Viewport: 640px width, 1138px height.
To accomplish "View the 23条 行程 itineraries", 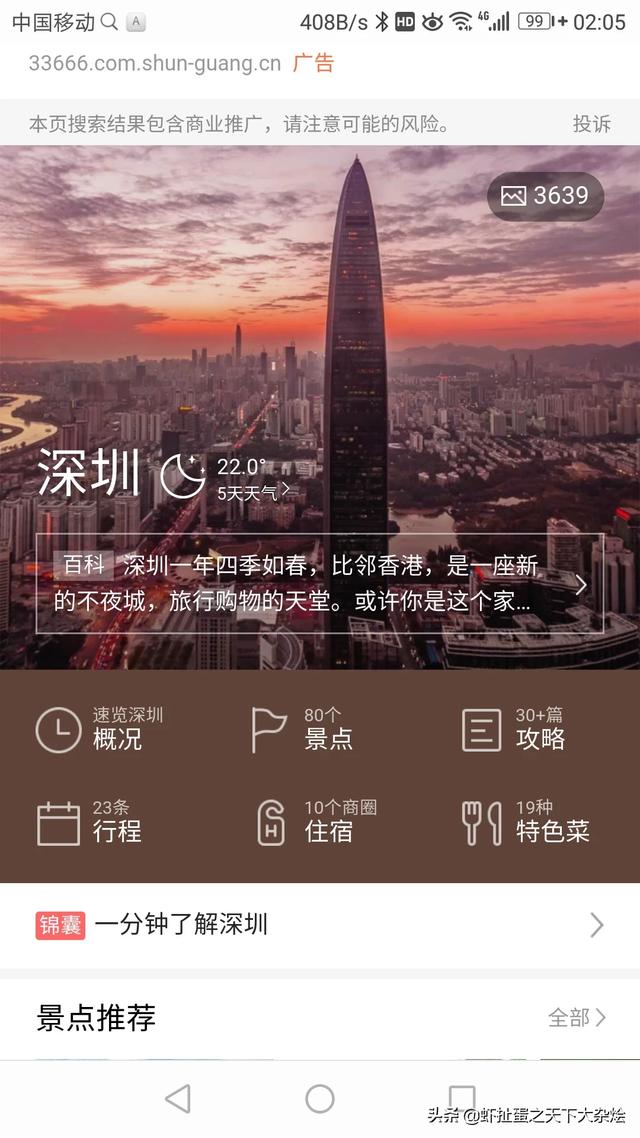I will click(90, 823).
